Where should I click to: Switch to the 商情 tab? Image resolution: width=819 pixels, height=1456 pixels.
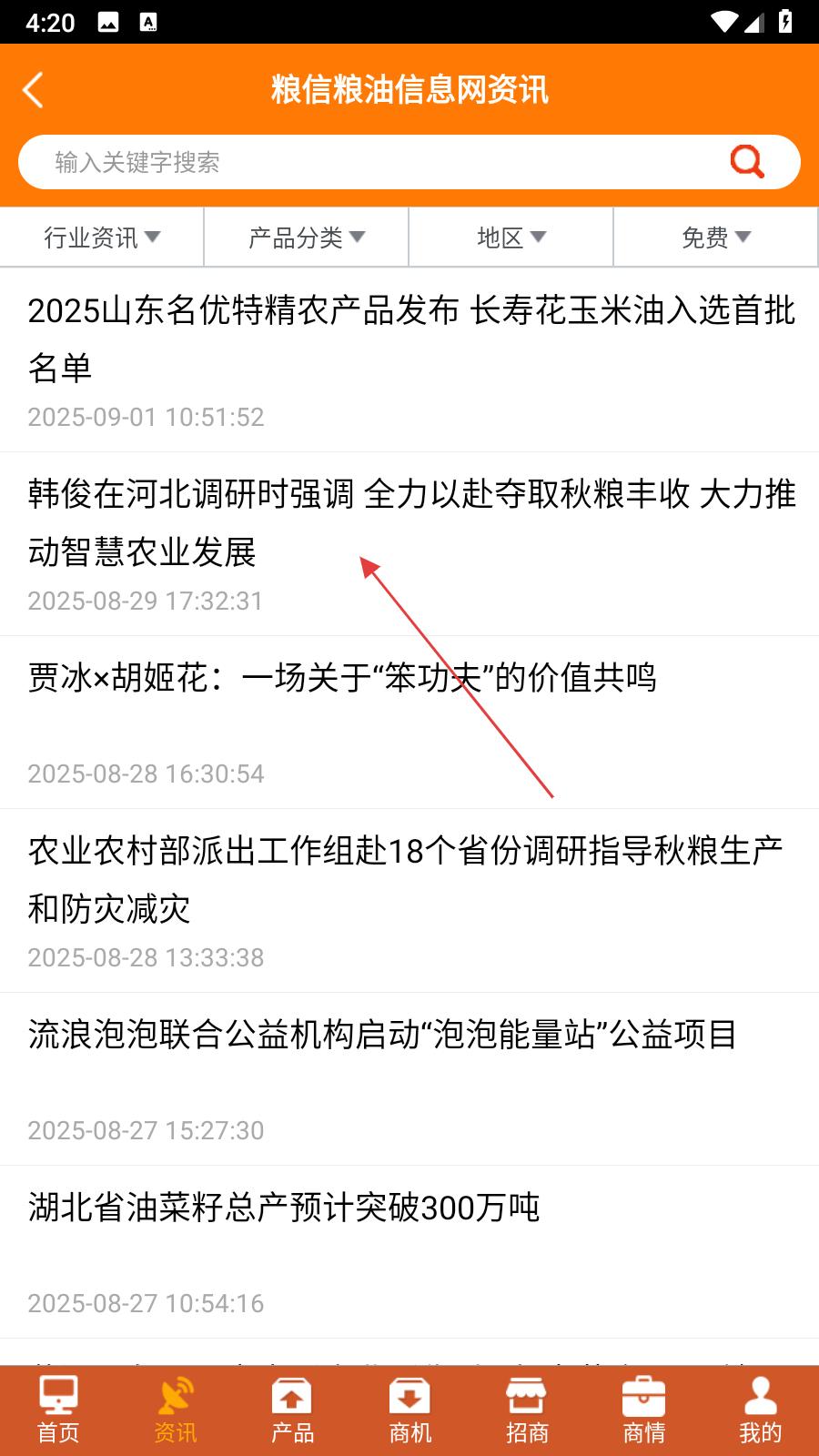point(643,1410)
